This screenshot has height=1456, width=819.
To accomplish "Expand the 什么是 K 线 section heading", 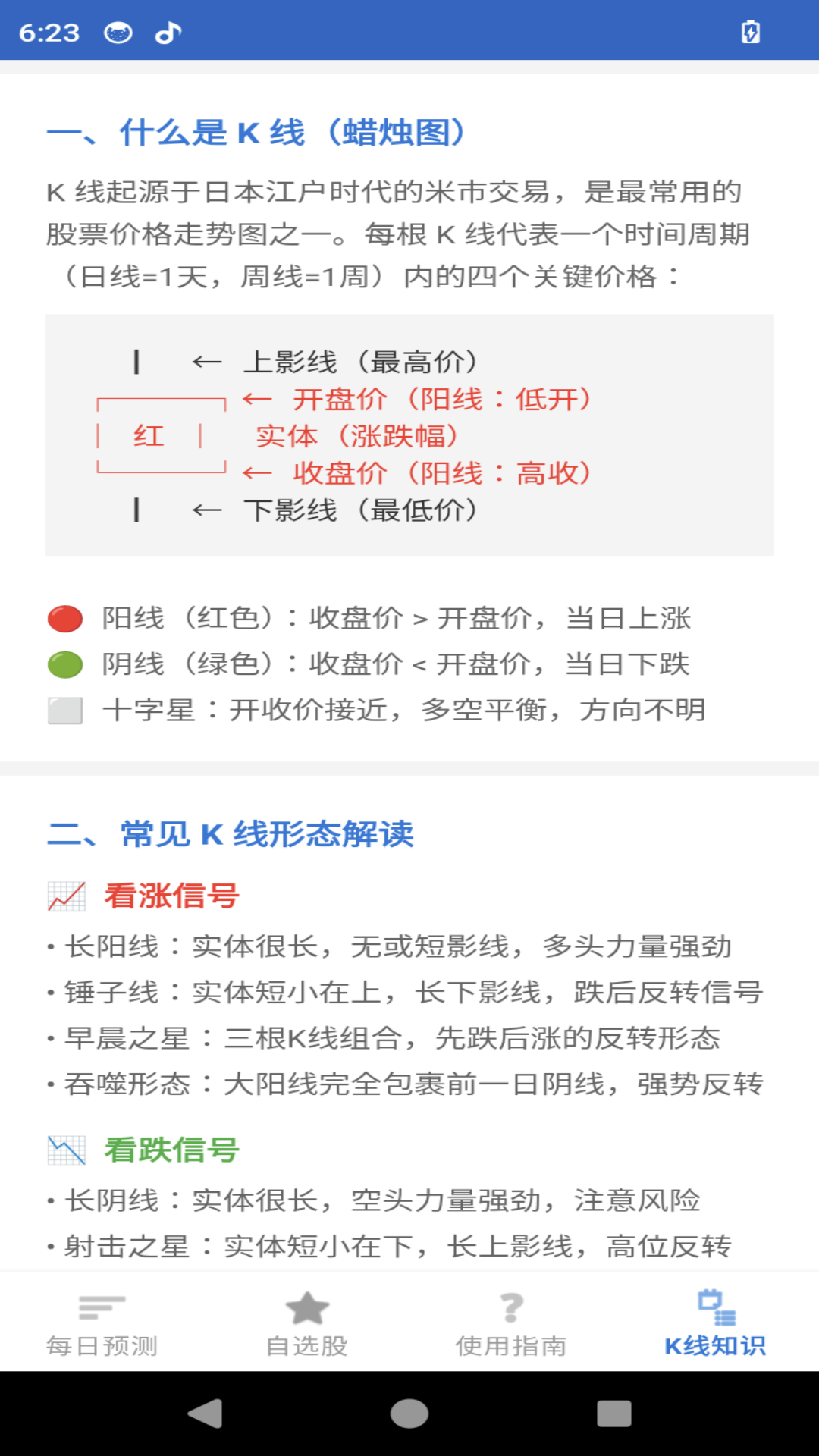I will [258, 133].
